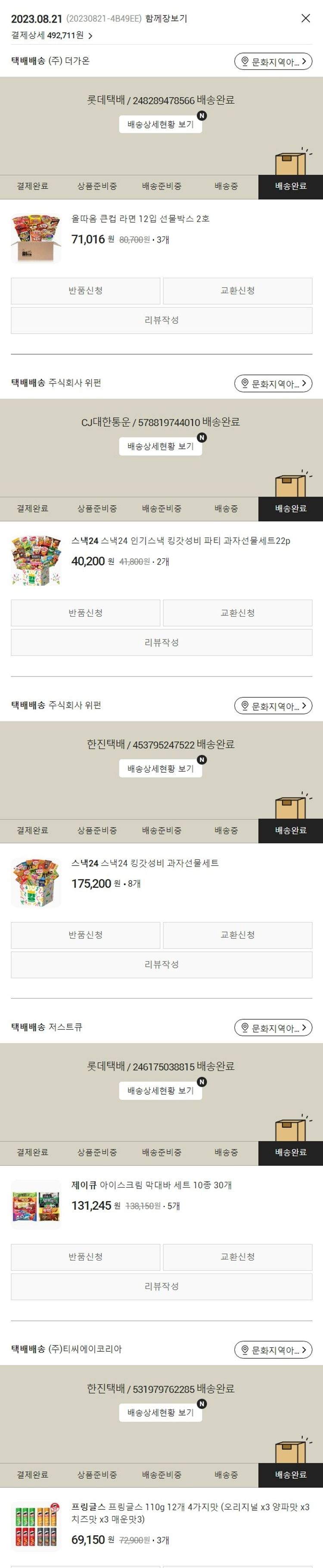Write 리뷰작성 for 올따옴 큰컵 라면
This screenshot has width=323, height=1568.
(x=161, y=320)
